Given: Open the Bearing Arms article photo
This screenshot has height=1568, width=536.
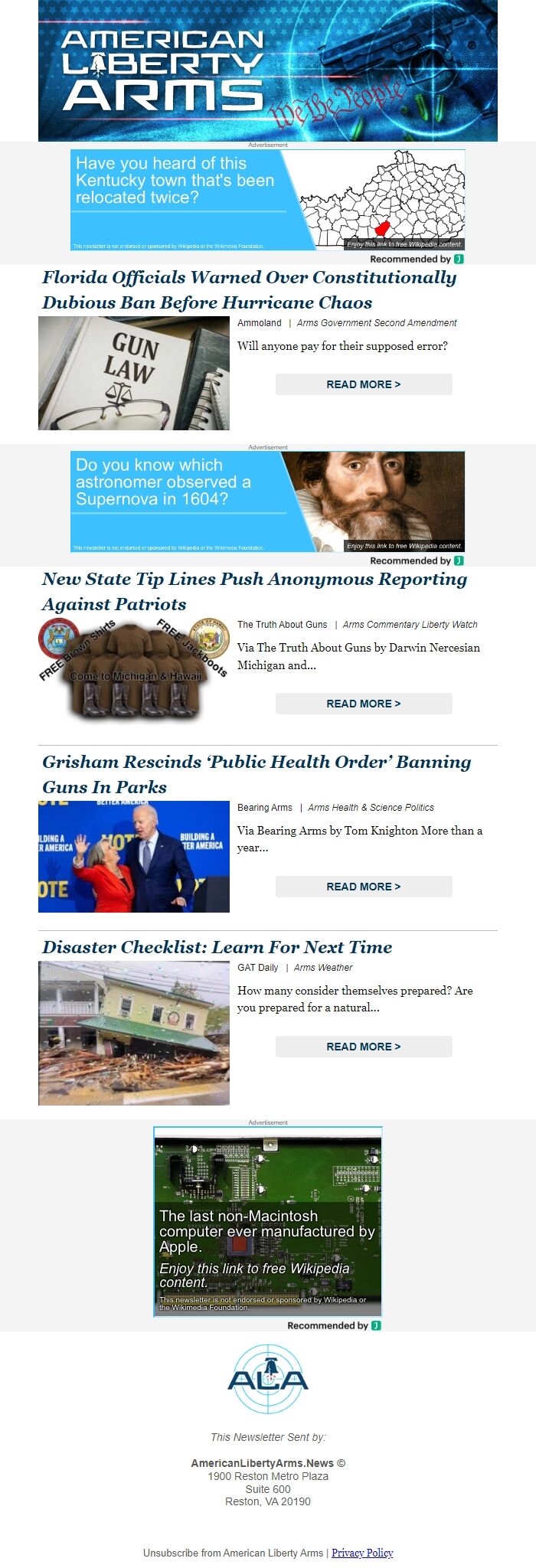Looking at the screenshot, I should pos(134,856).
